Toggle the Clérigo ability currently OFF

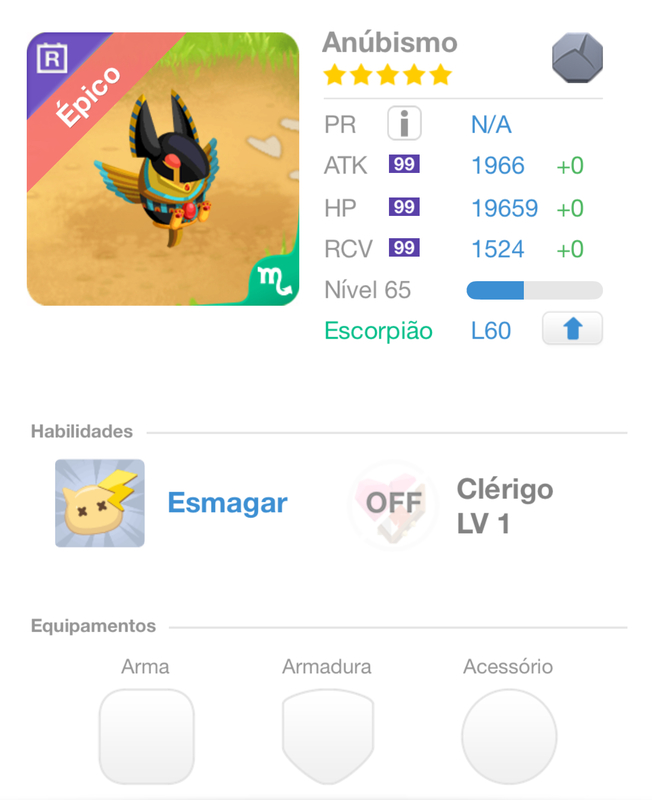coord(394,503)
